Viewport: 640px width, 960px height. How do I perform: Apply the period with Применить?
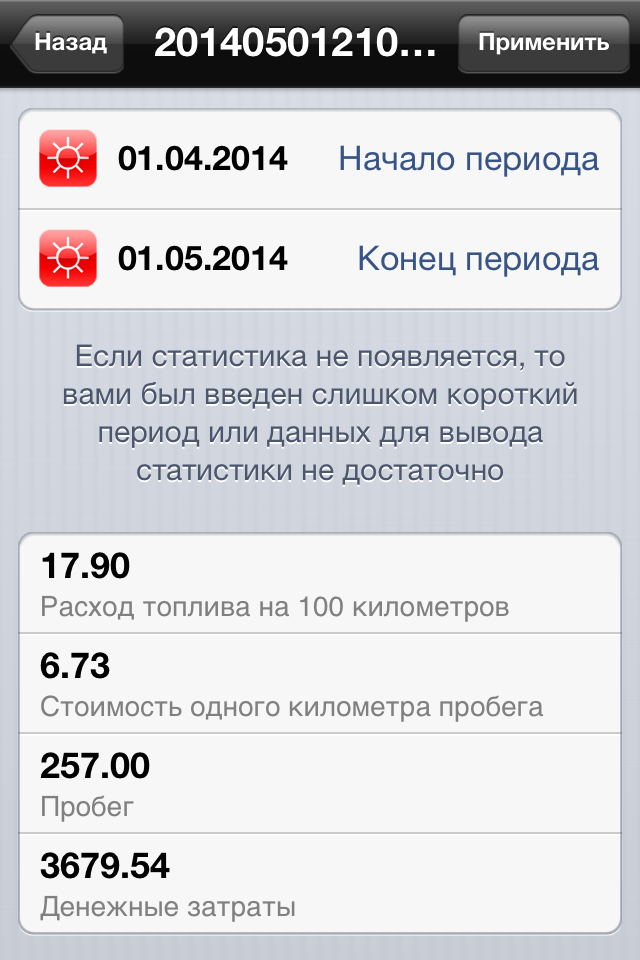coord(543,43)
